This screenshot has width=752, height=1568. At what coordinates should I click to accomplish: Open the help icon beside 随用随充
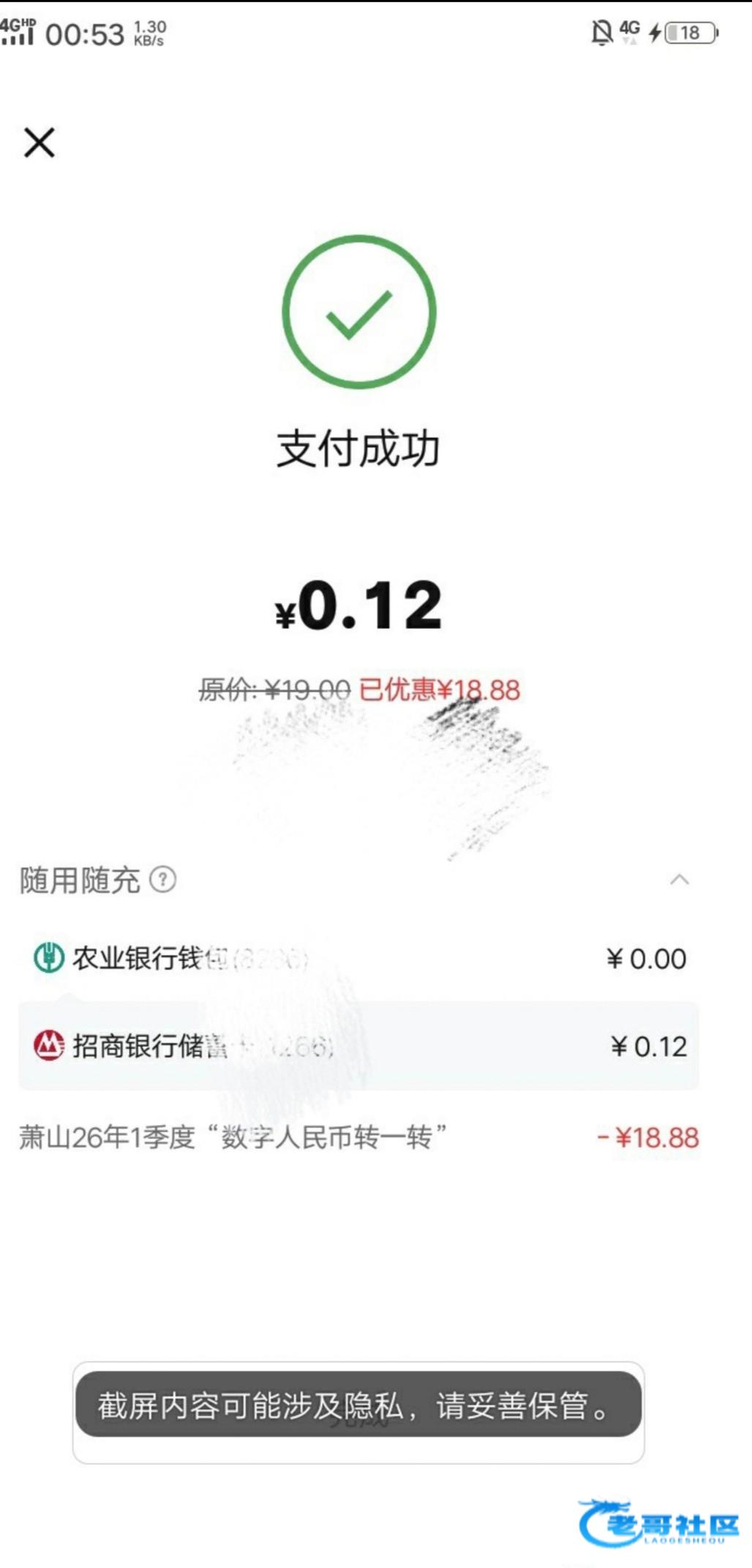(162, 879)
